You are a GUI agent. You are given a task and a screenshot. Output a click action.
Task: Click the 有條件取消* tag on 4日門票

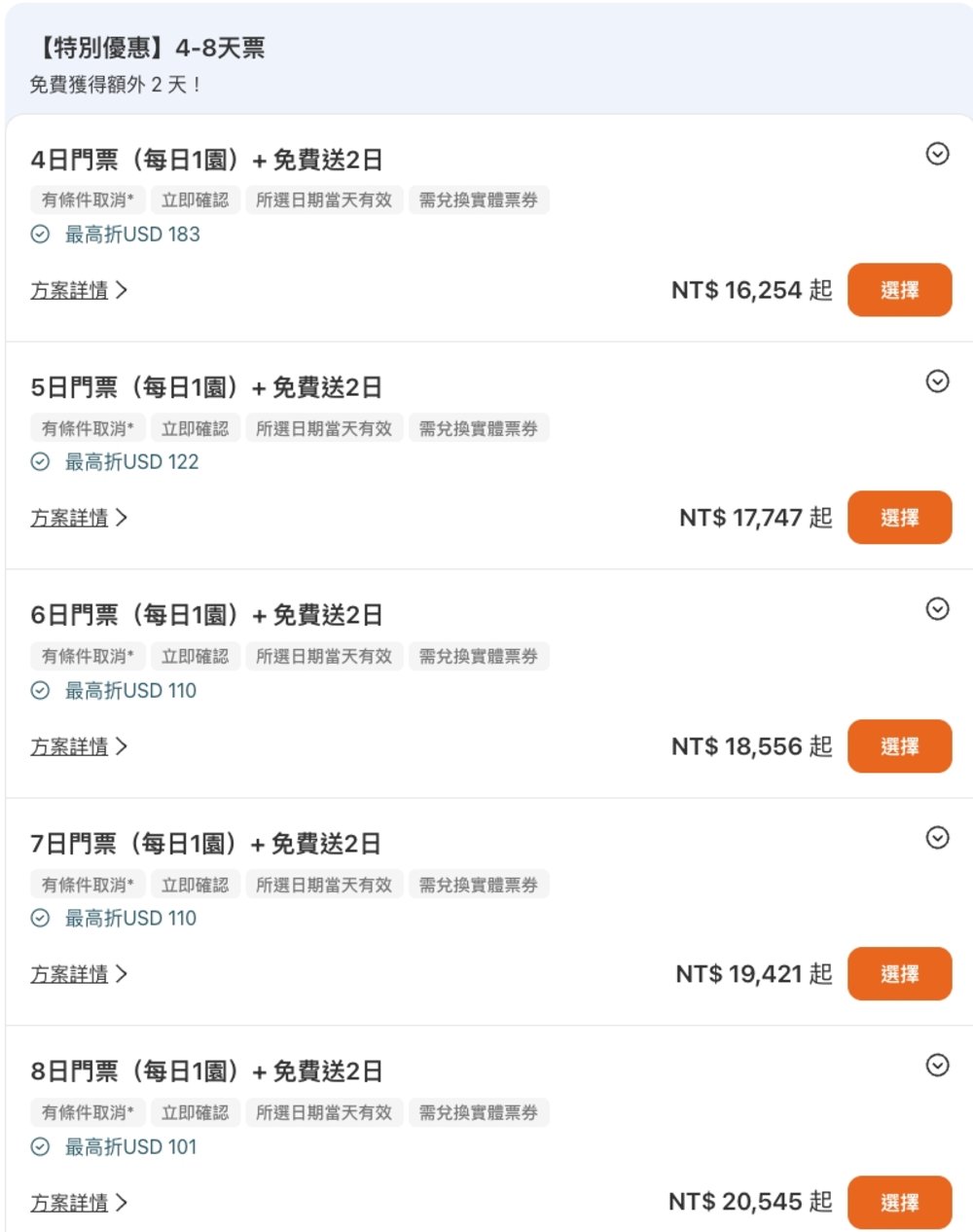point(87,199)
